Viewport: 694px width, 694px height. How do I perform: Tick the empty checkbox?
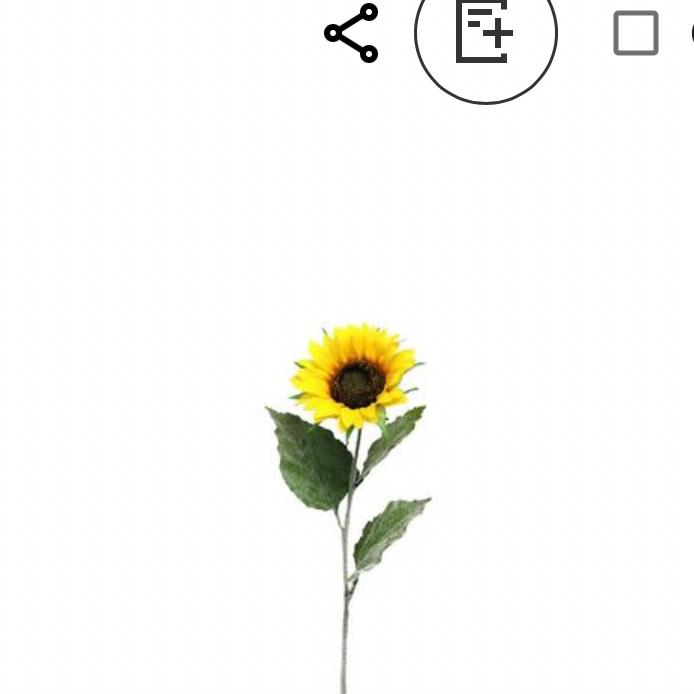click(x=636, y=33)
